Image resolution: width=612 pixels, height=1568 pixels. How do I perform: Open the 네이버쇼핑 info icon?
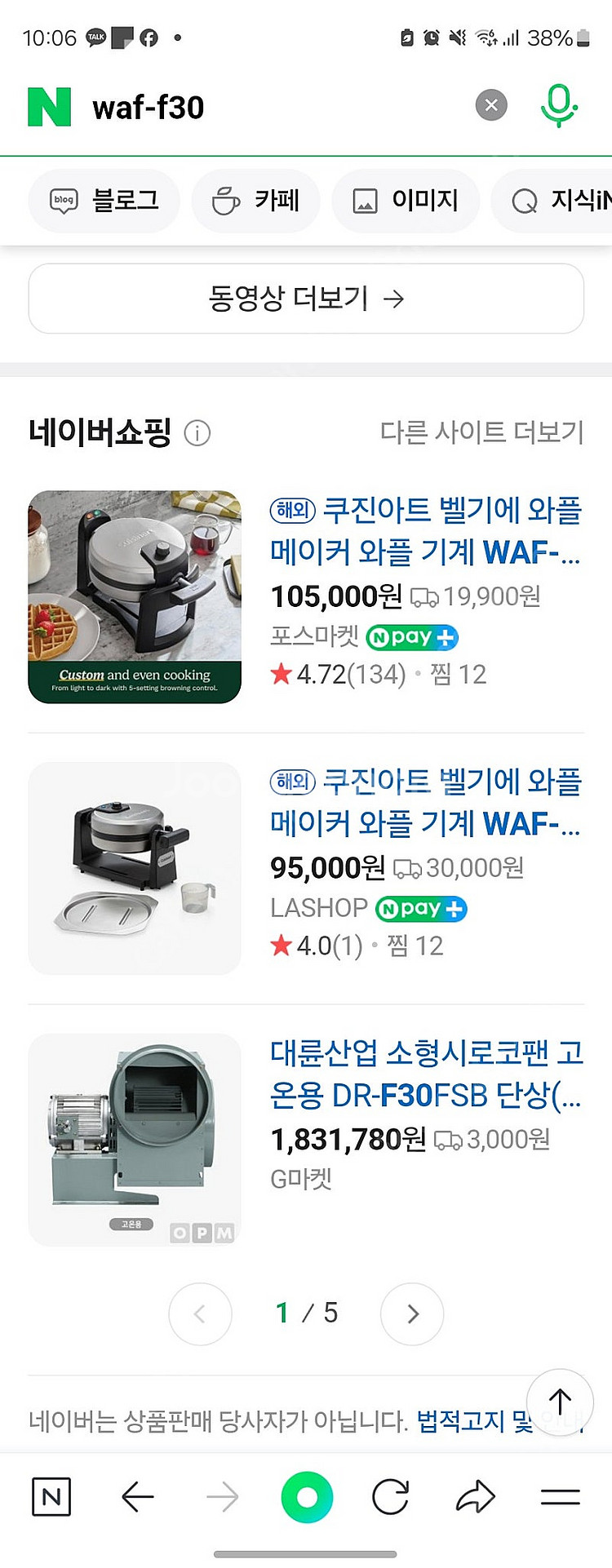point(197,432)
